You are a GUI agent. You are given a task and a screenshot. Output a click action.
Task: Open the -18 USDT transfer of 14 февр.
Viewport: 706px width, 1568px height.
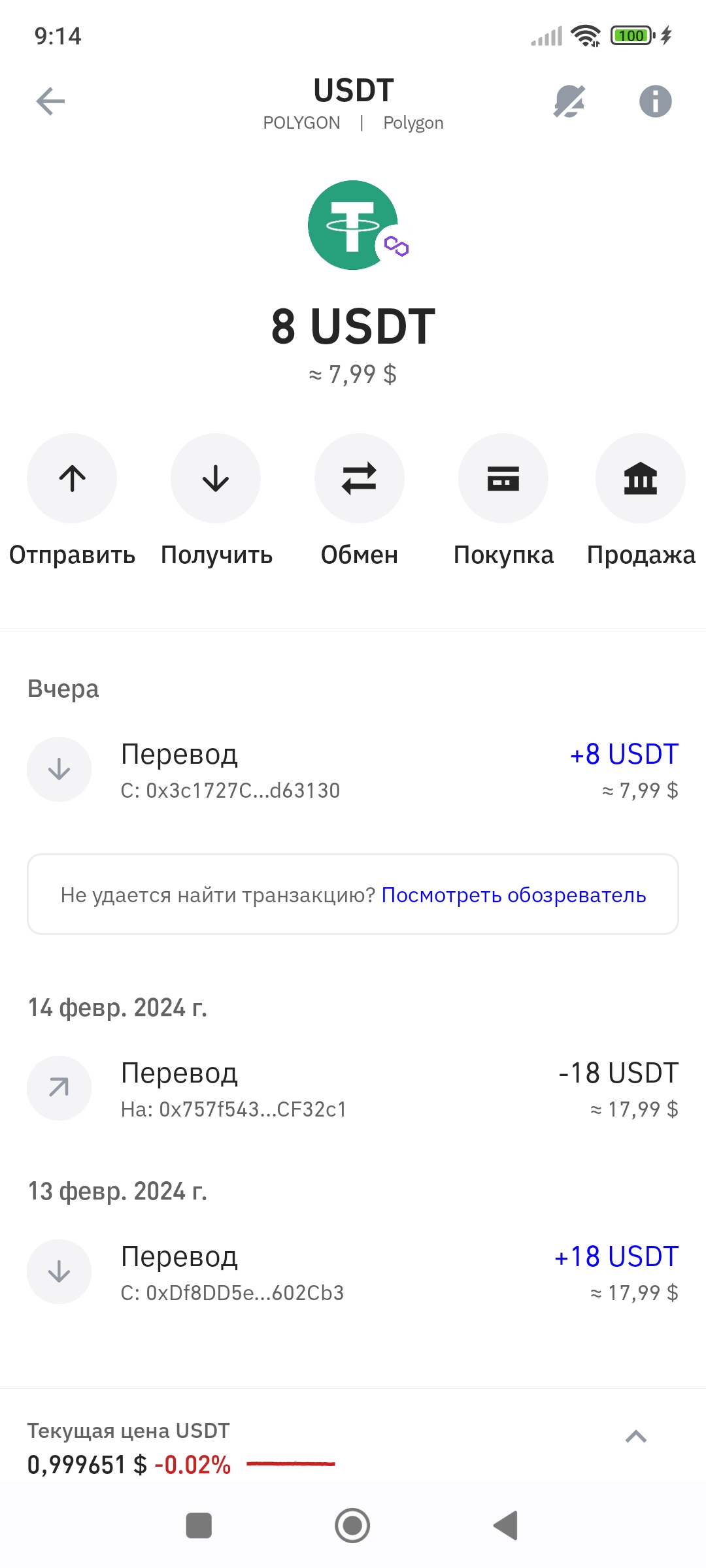[x=353, y=1088]
